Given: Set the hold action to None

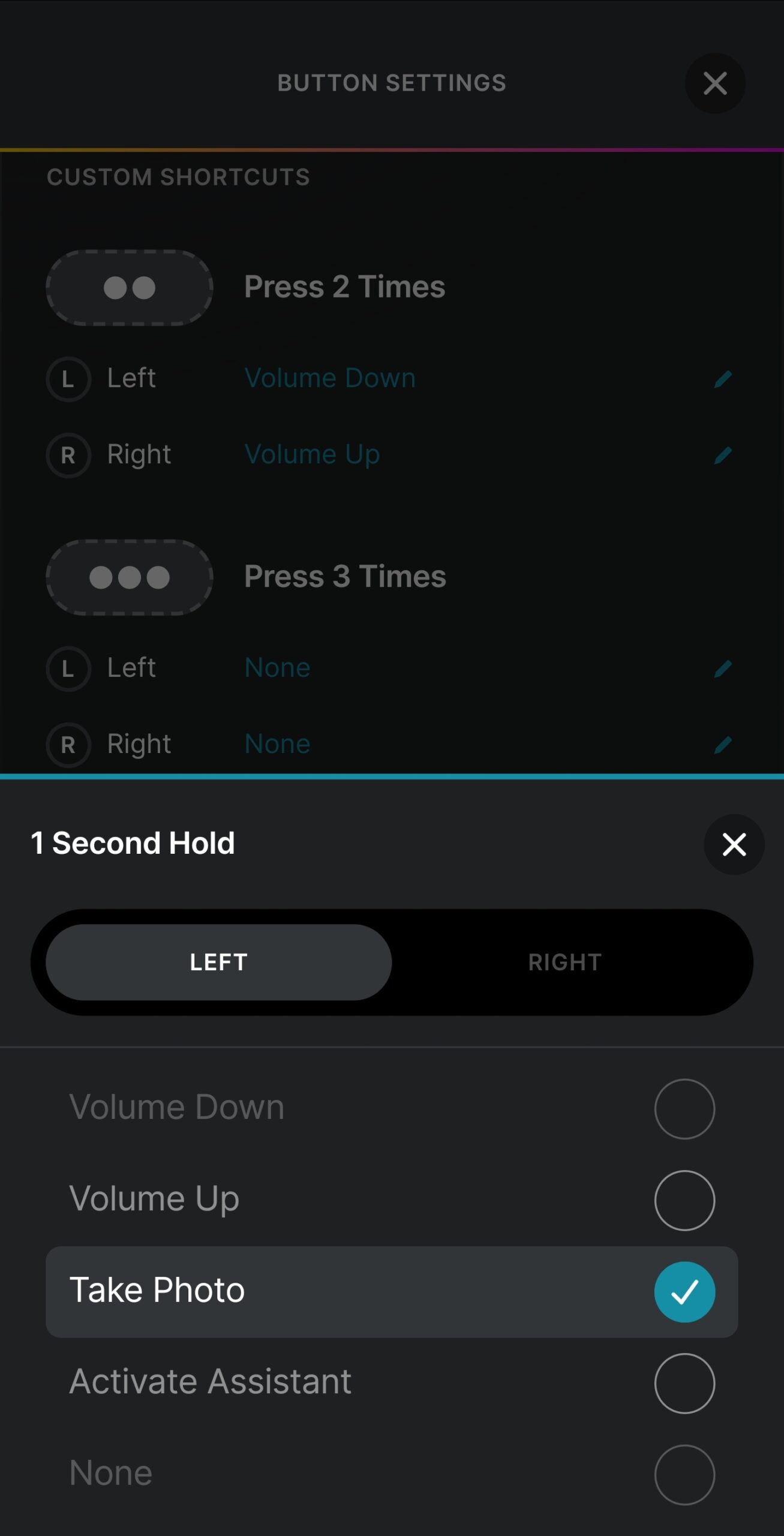Looking at the screenshot, I should click(684, 1474).
